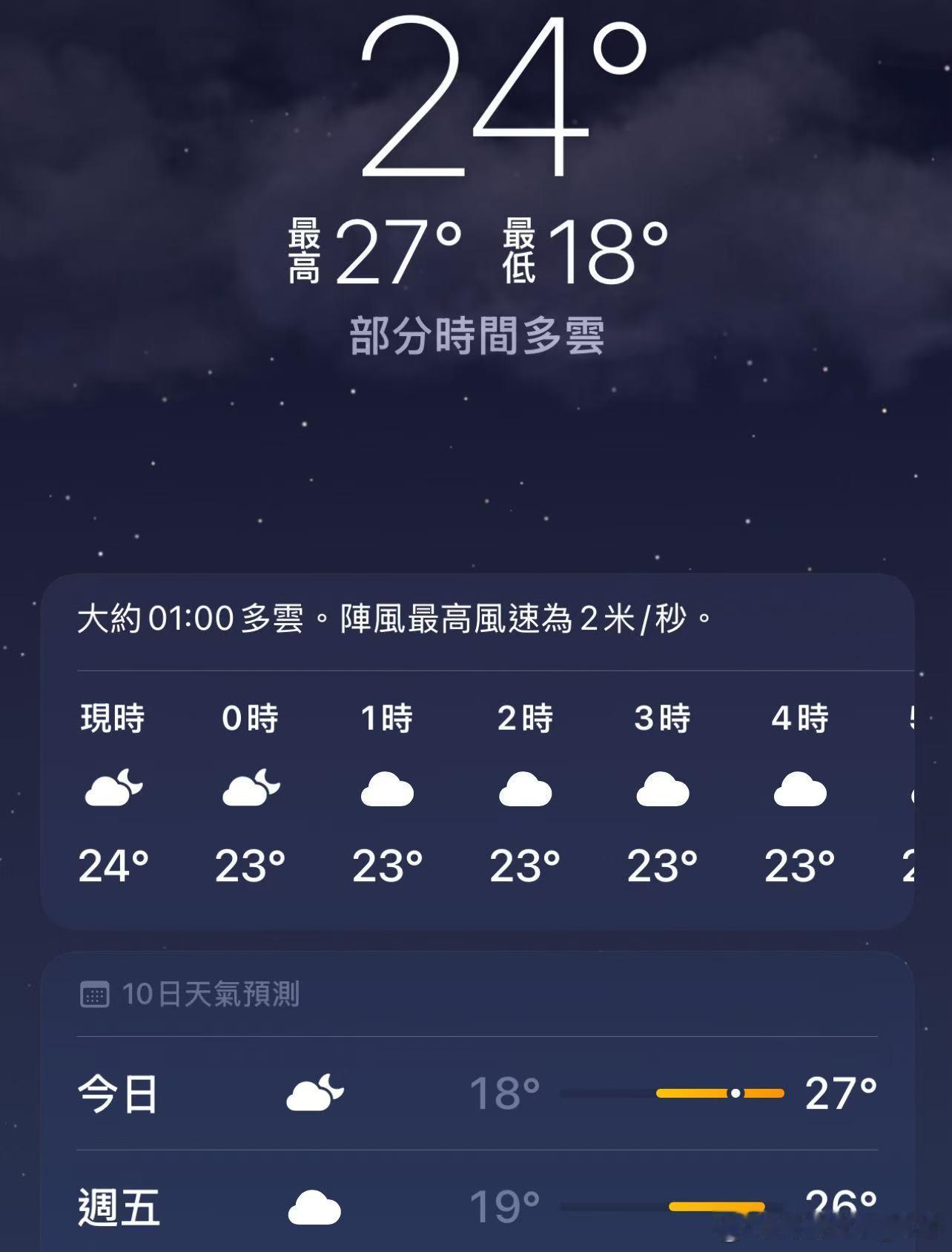952x1252 pixels.
Task: Tap the cloudy moon icon for 現時
Action: (113, 788)
